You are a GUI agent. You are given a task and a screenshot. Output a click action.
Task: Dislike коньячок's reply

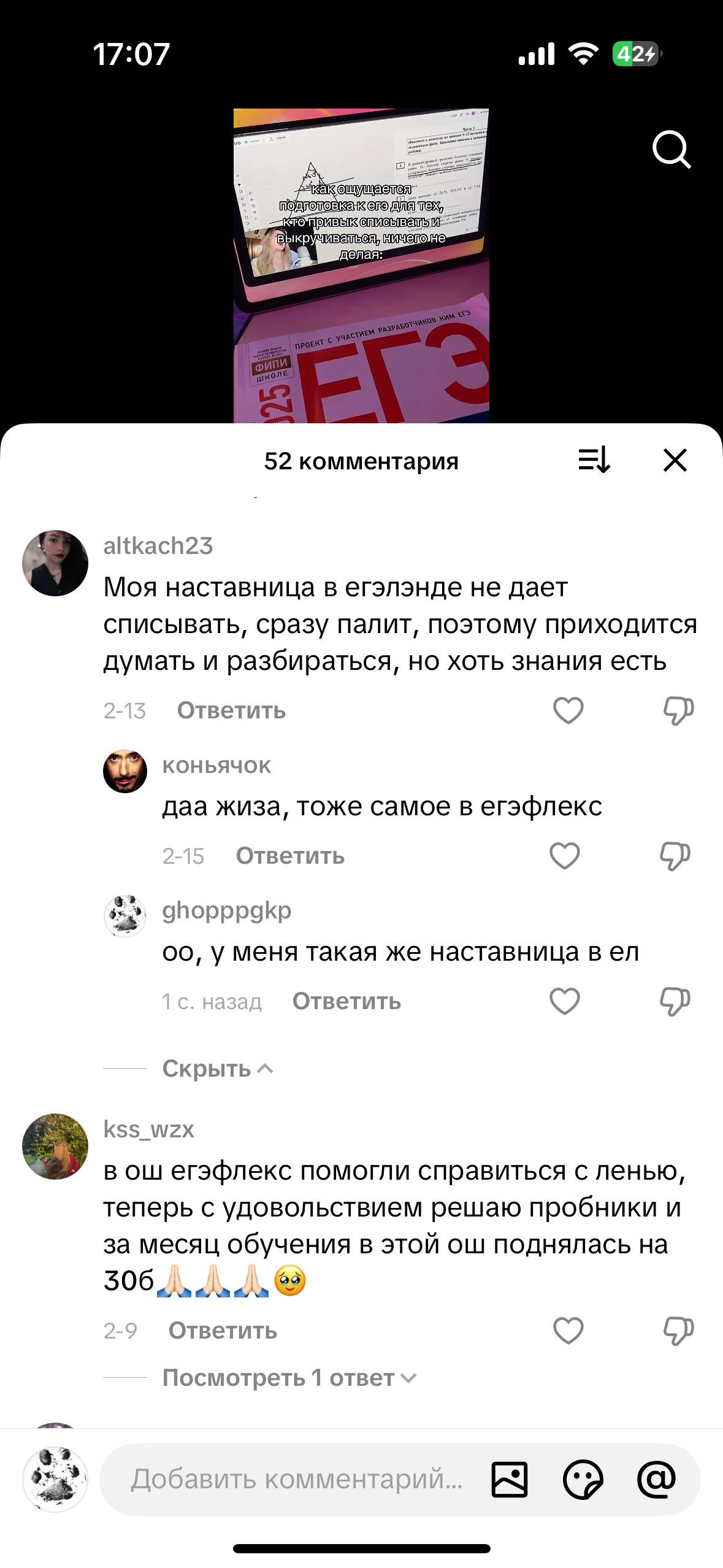click(x=675, y=856)
